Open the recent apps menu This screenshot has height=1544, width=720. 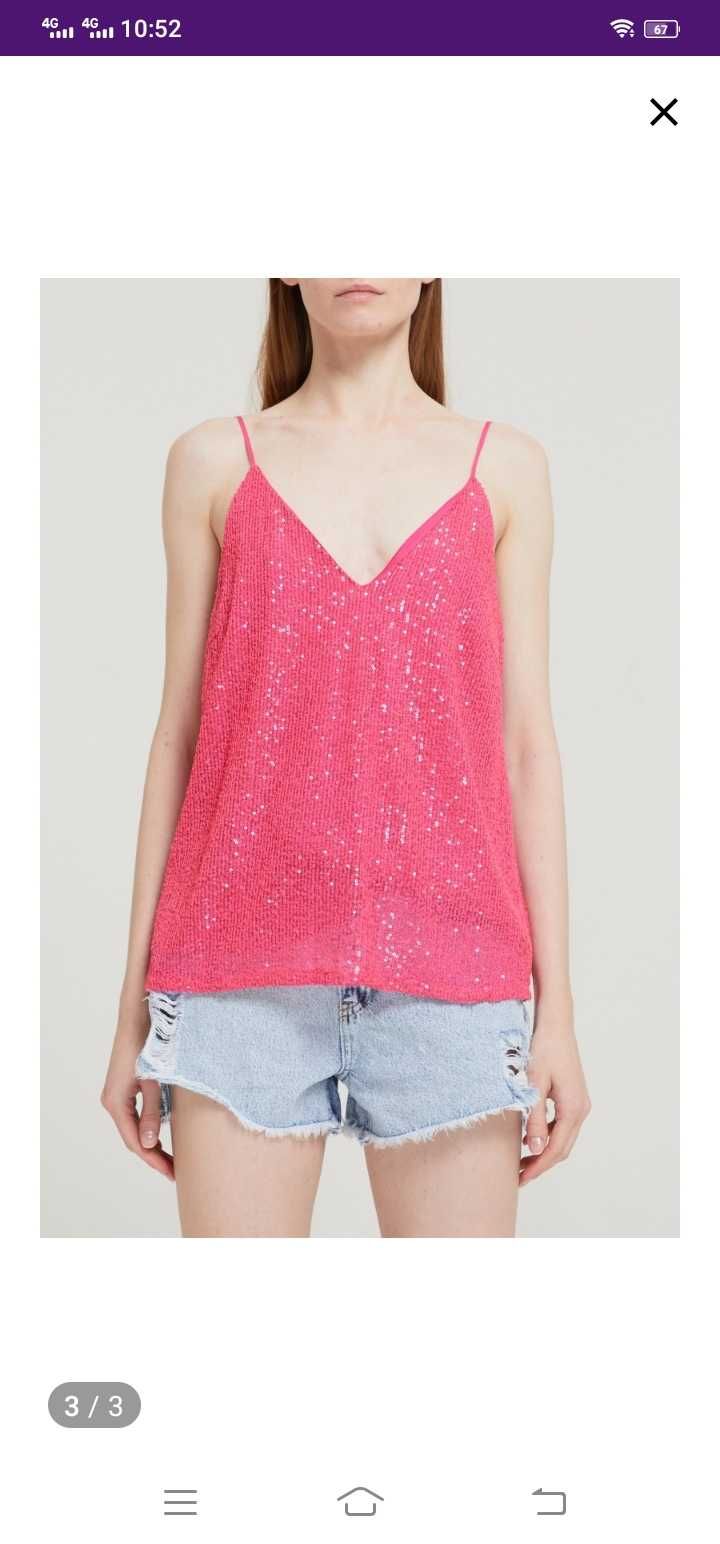(x=180, y=1501)
